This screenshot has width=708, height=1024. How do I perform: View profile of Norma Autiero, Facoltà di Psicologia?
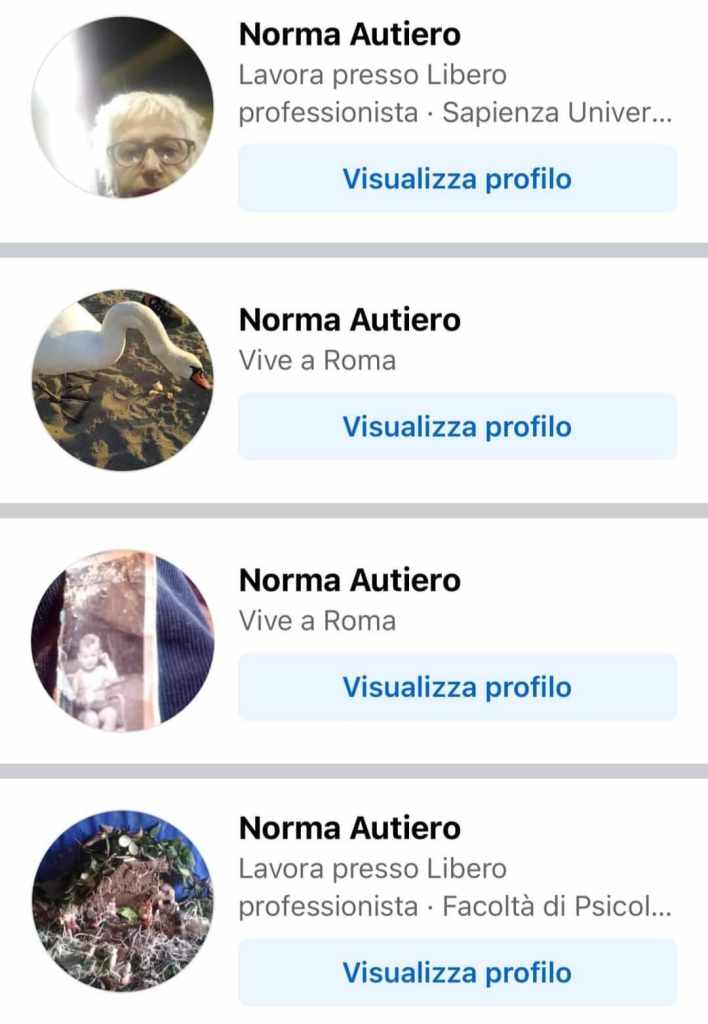point(457,972)
